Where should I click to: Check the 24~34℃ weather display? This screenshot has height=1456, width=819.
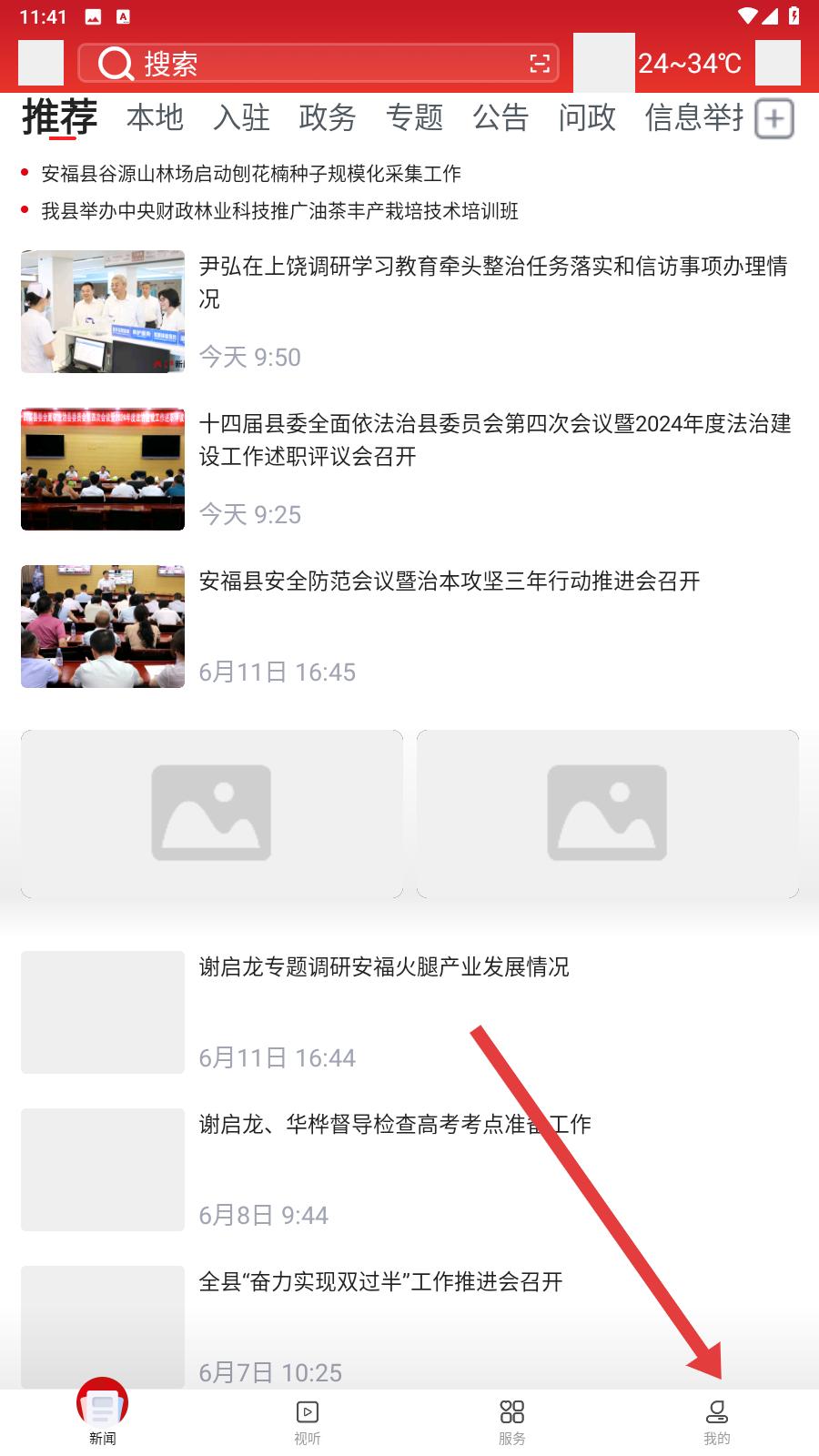click(x=690, y=64)
